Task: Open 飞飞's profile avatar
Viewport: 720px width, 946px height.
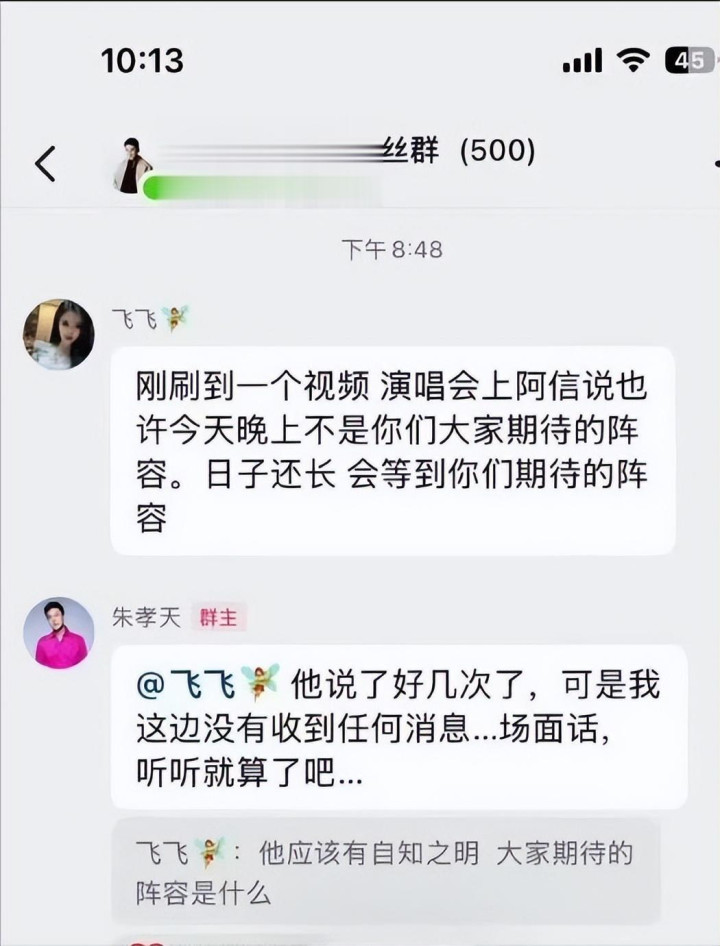Action: click(59, 334)
